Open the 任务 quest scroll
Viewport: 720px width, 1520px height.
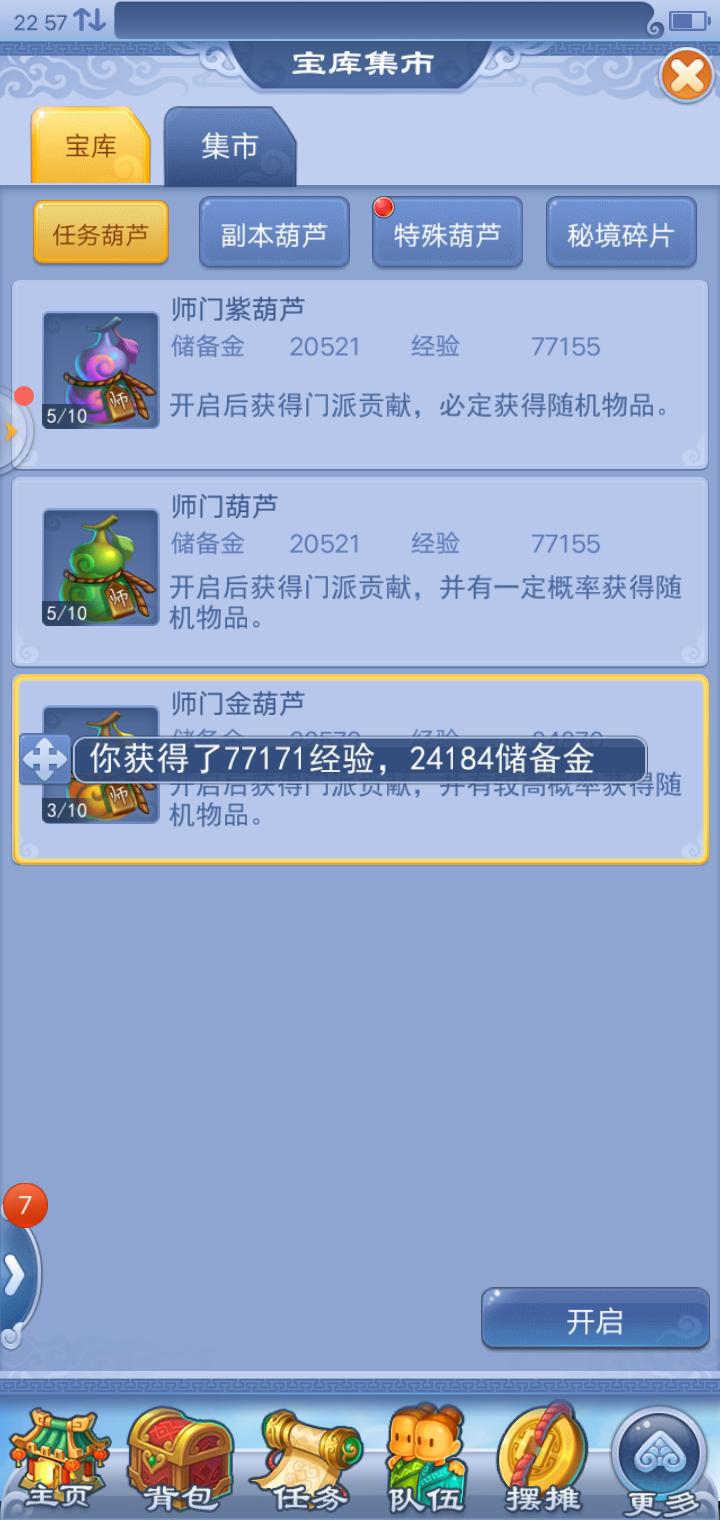click(x=304, y=1460)
